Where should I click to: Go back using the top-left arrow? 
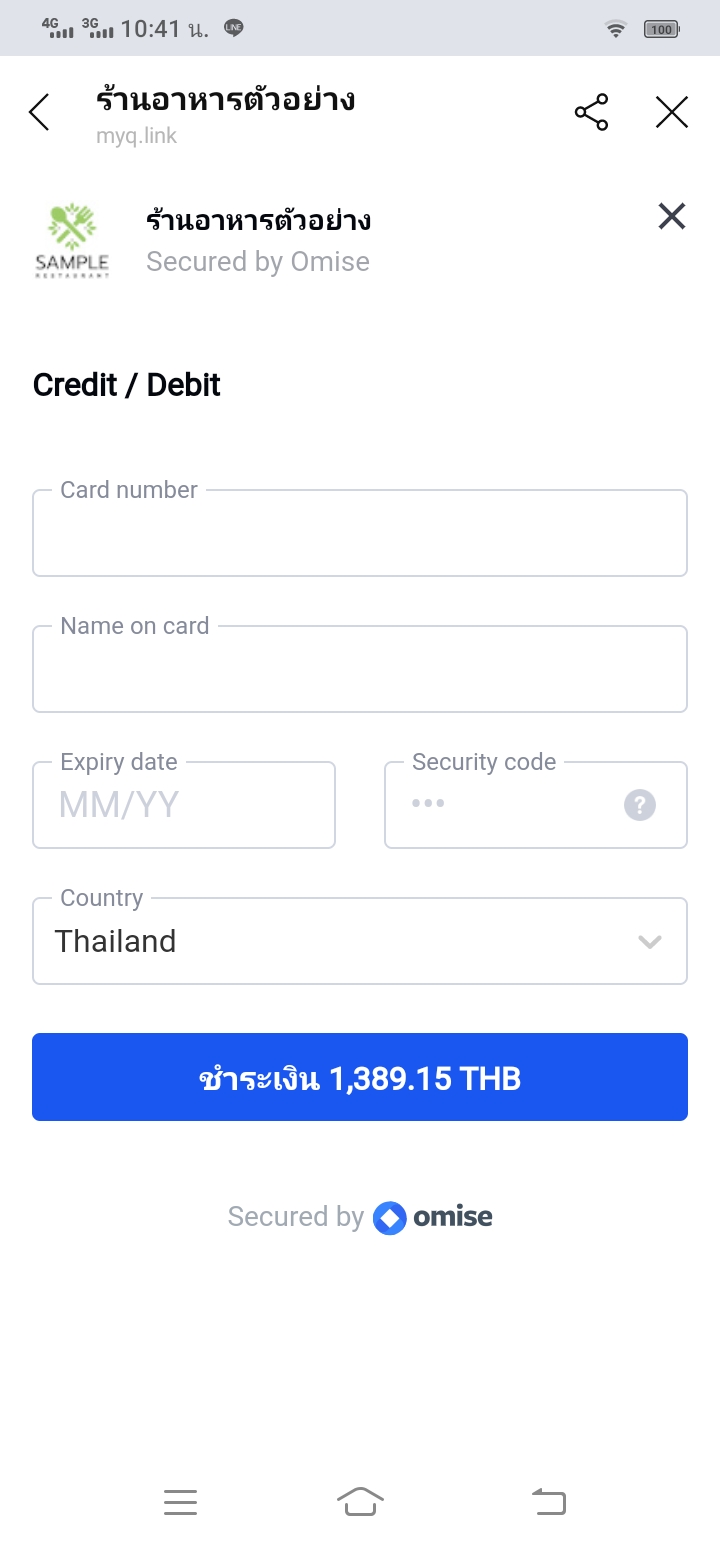coord(39,113)
